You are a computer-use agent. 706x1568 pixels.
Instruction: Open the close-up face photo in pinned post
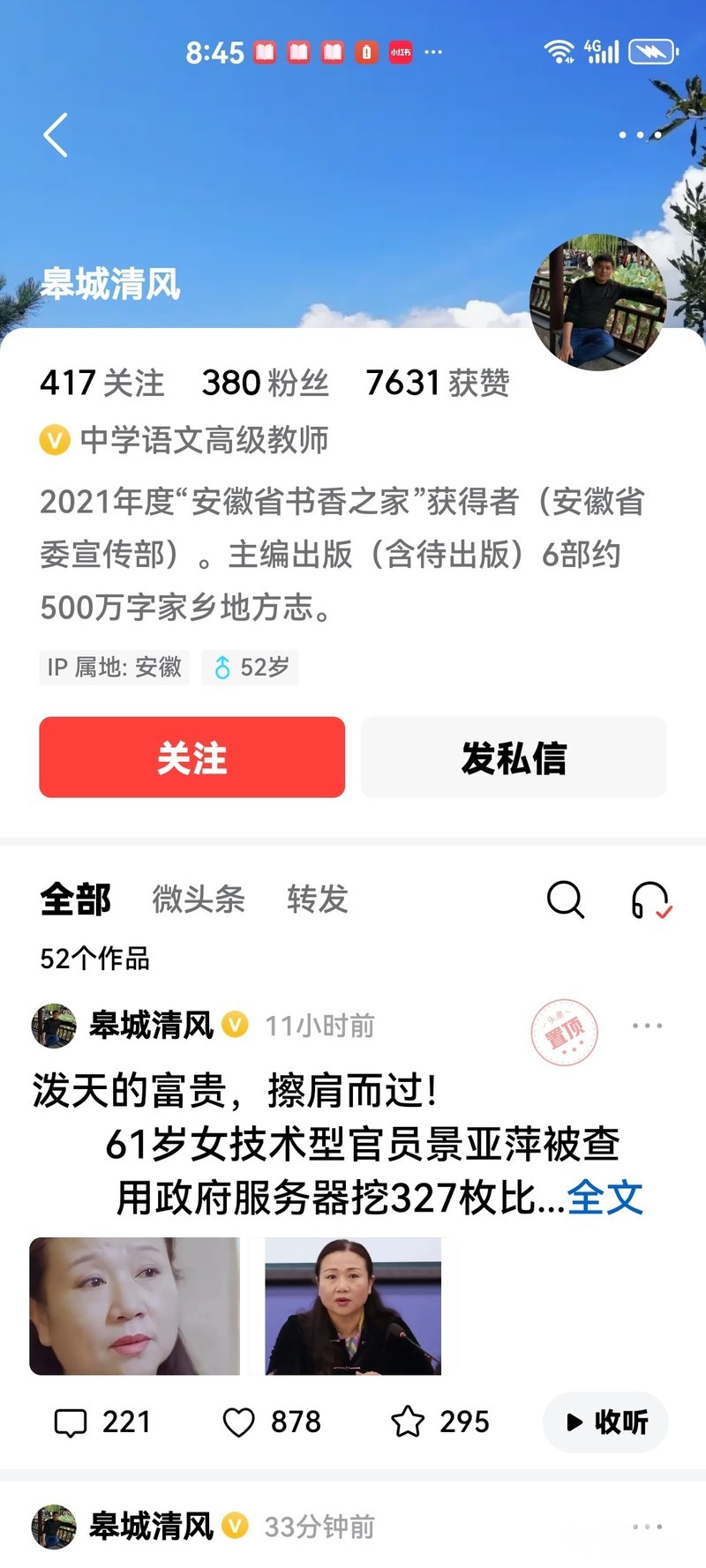135,1306
